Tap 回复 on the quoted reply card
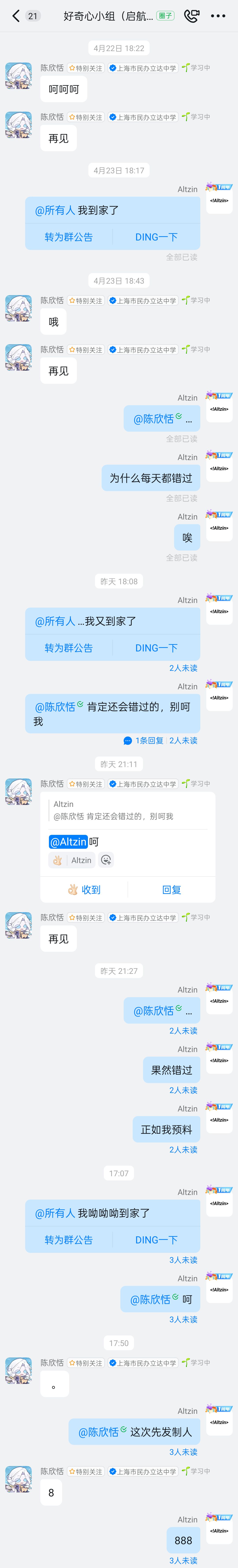This screenshot has width=238, height=1568. pos(172,889)
